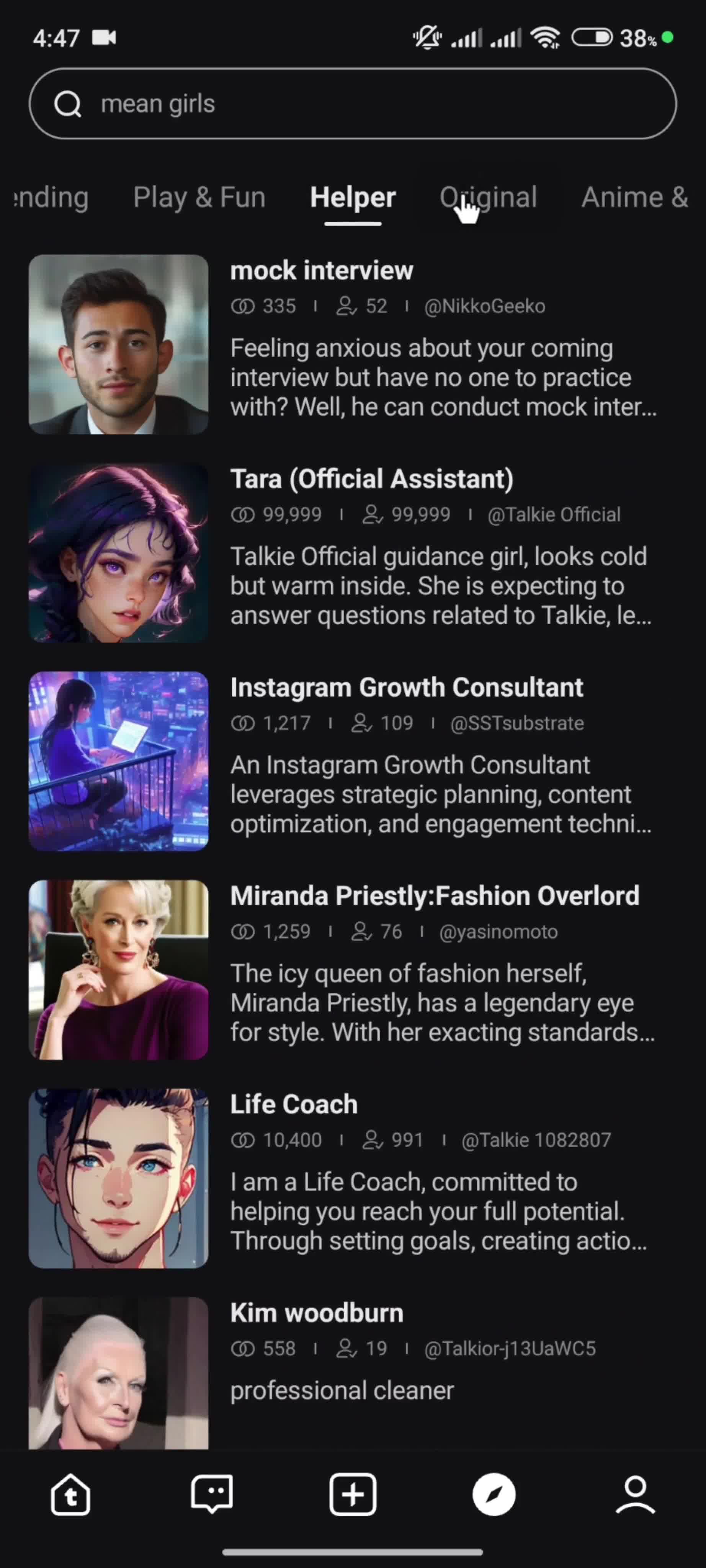706x1568 pixels.
Task: Switch to the Play & Fun tab
Action: (x=199, y=197)
